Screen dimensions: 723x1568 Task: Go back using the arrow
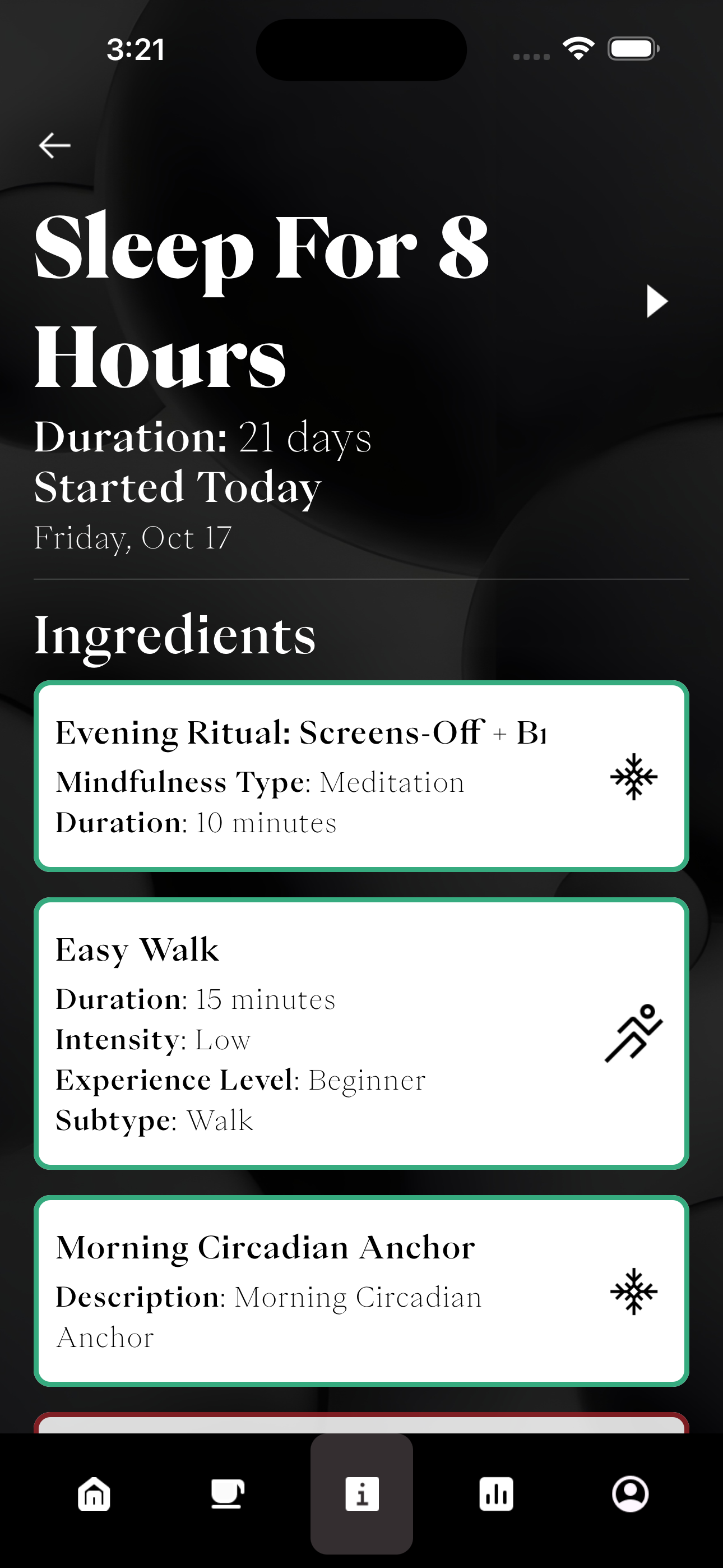(x=55, y=145)
